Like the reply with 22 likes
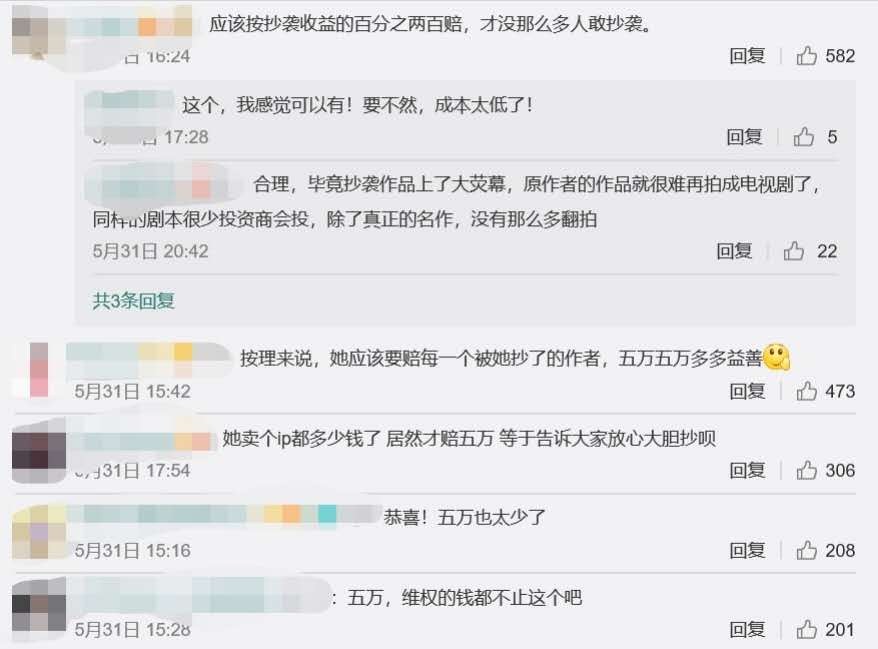The height and width of the screenshot is (649, 878). 794,252
